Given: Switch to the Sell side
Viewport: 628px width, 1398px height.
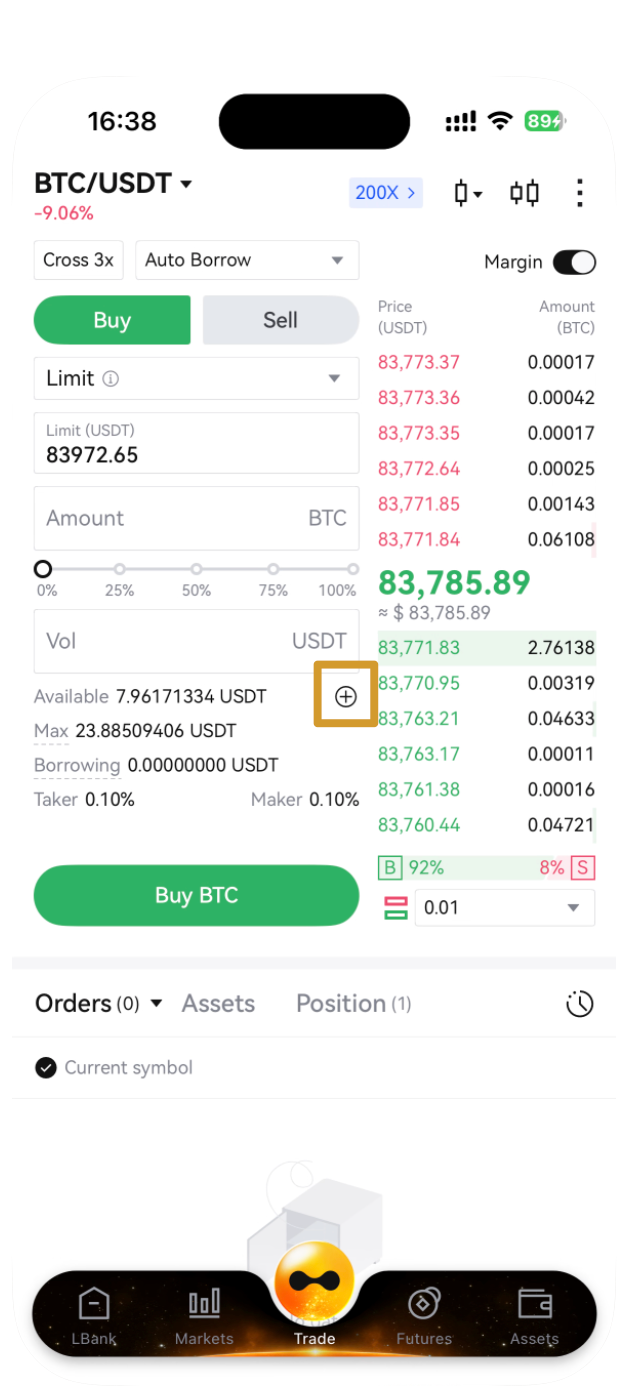Looking at the screenshot, I should click(280, 320).
